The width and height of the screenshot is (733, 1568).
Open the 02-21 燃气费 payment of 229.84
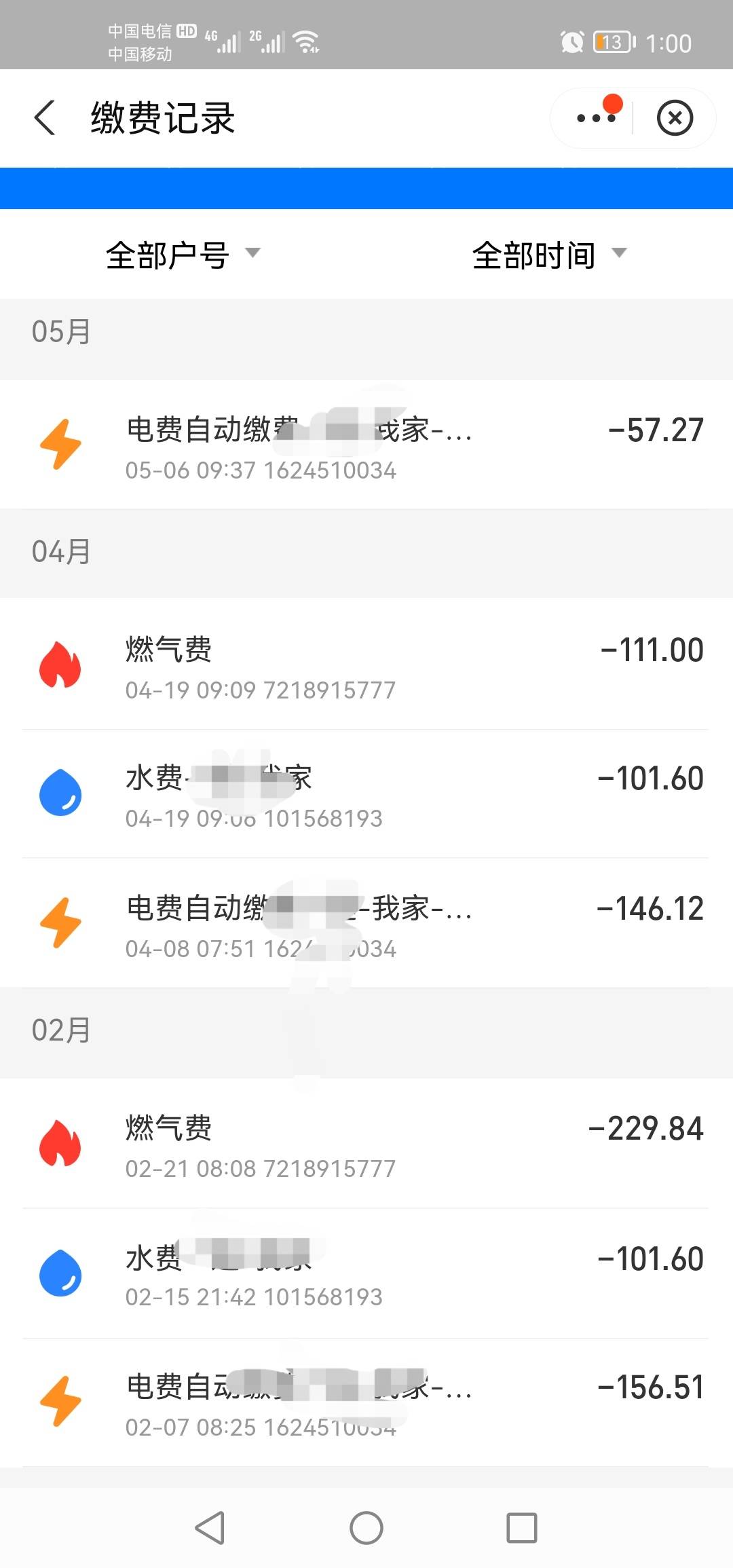[x=366, y=1143]
